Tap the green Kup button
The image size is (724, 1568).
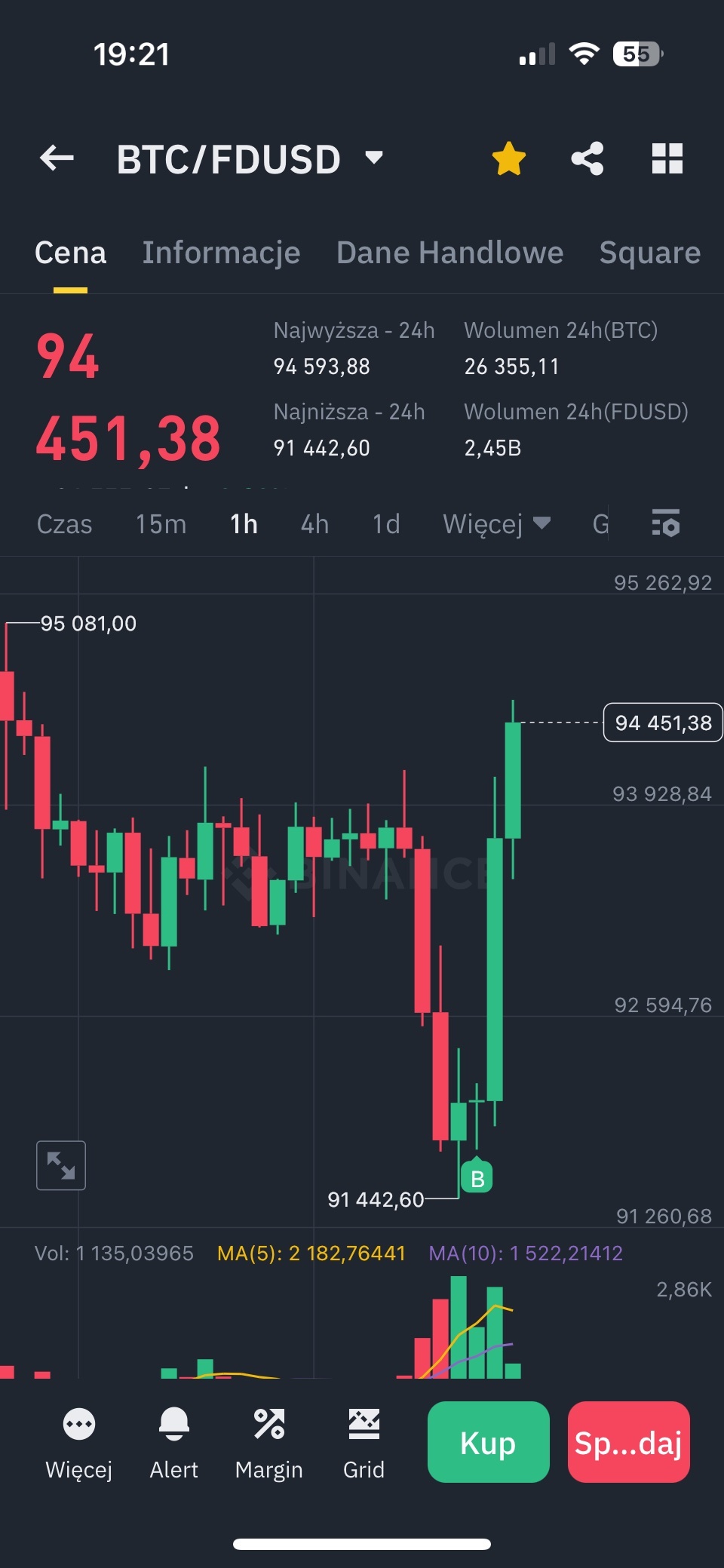click(488, 1442)
